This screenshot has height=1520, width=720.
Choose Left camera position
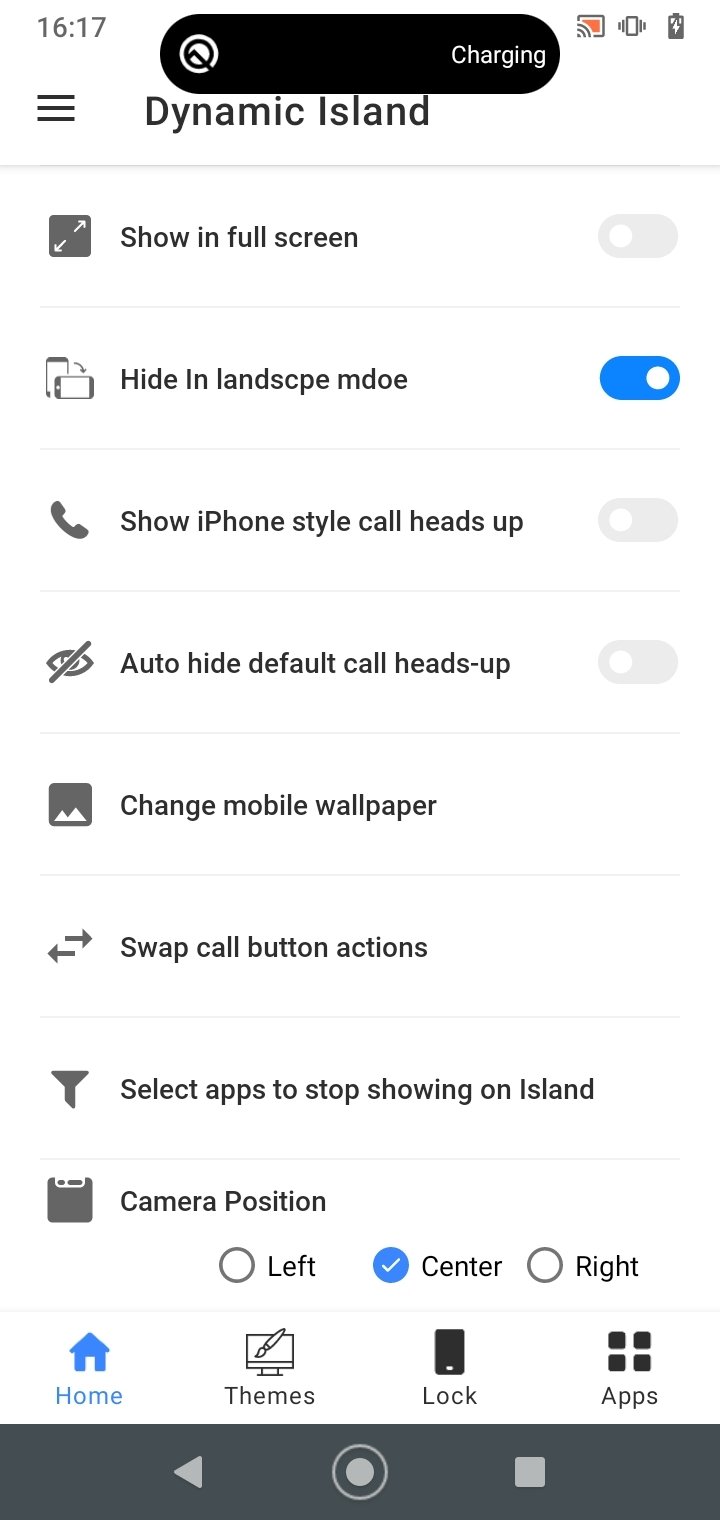coord(267,1266)
